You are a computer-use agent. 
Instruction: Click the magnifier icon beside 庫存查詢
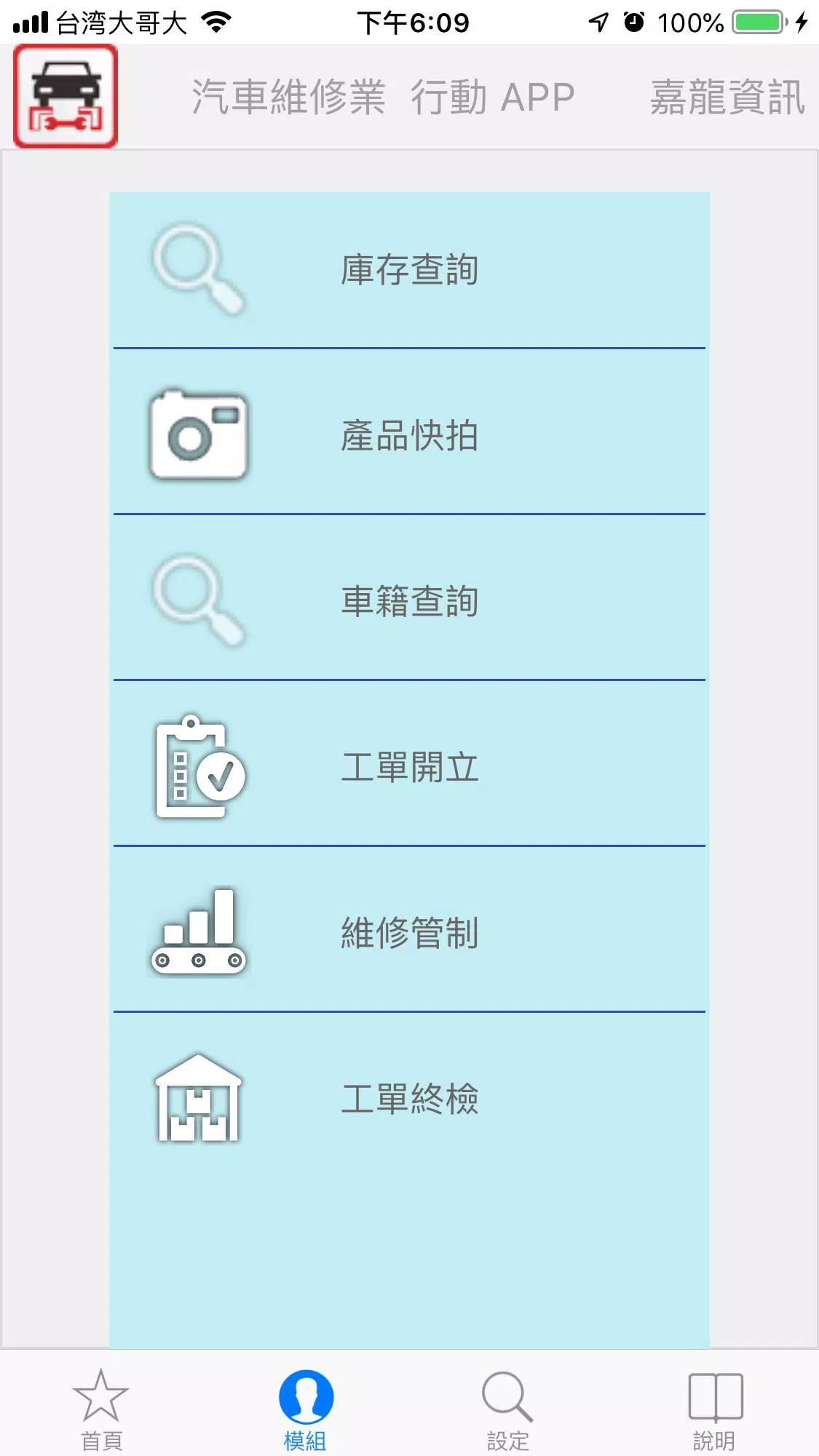pyautogui.click(x=199, y=271)
